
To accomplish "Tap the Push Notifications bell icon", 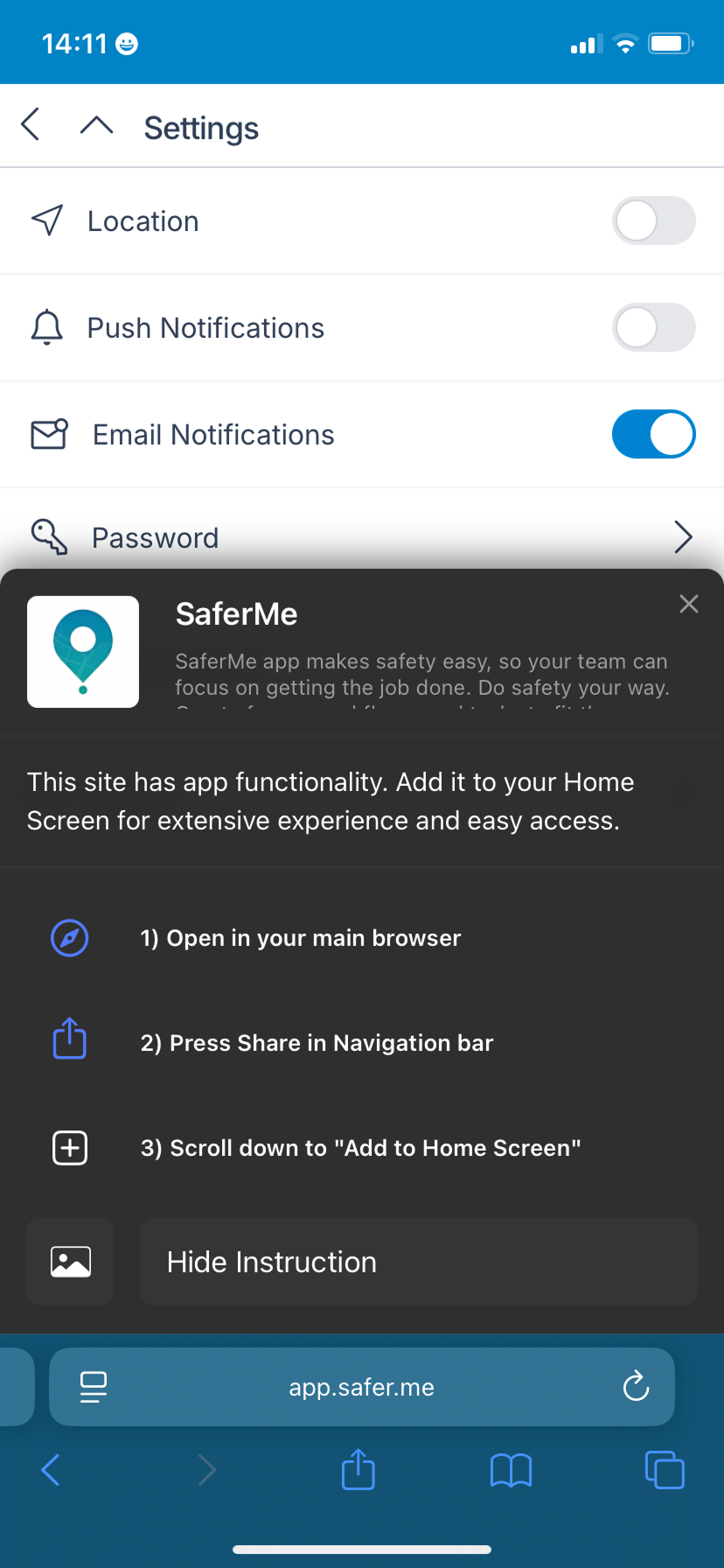I will tap(47, 327).
